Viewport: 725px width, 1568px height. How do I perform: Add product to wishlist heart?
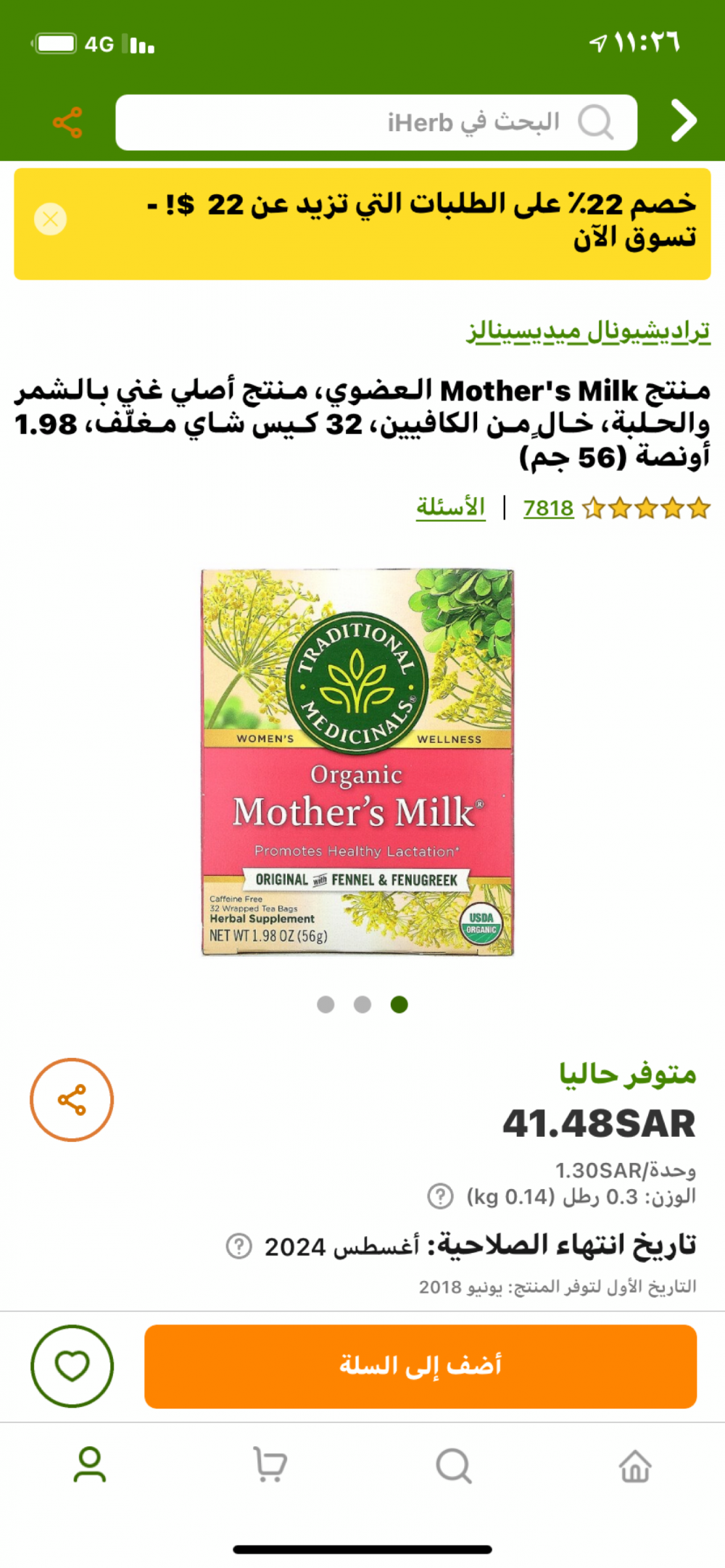click(72, 1367)
